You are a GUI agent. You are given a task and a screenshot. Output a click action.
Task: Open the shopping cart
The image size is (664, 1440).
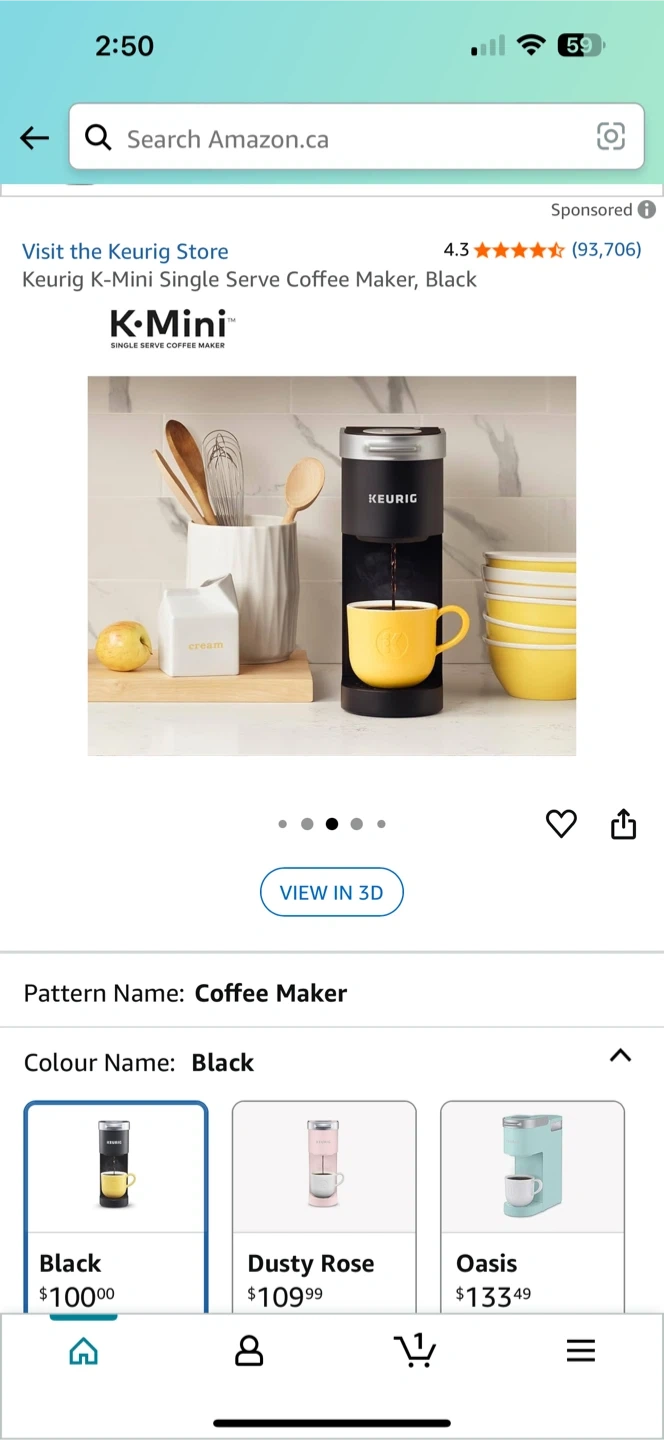[x=414, y=1352]
